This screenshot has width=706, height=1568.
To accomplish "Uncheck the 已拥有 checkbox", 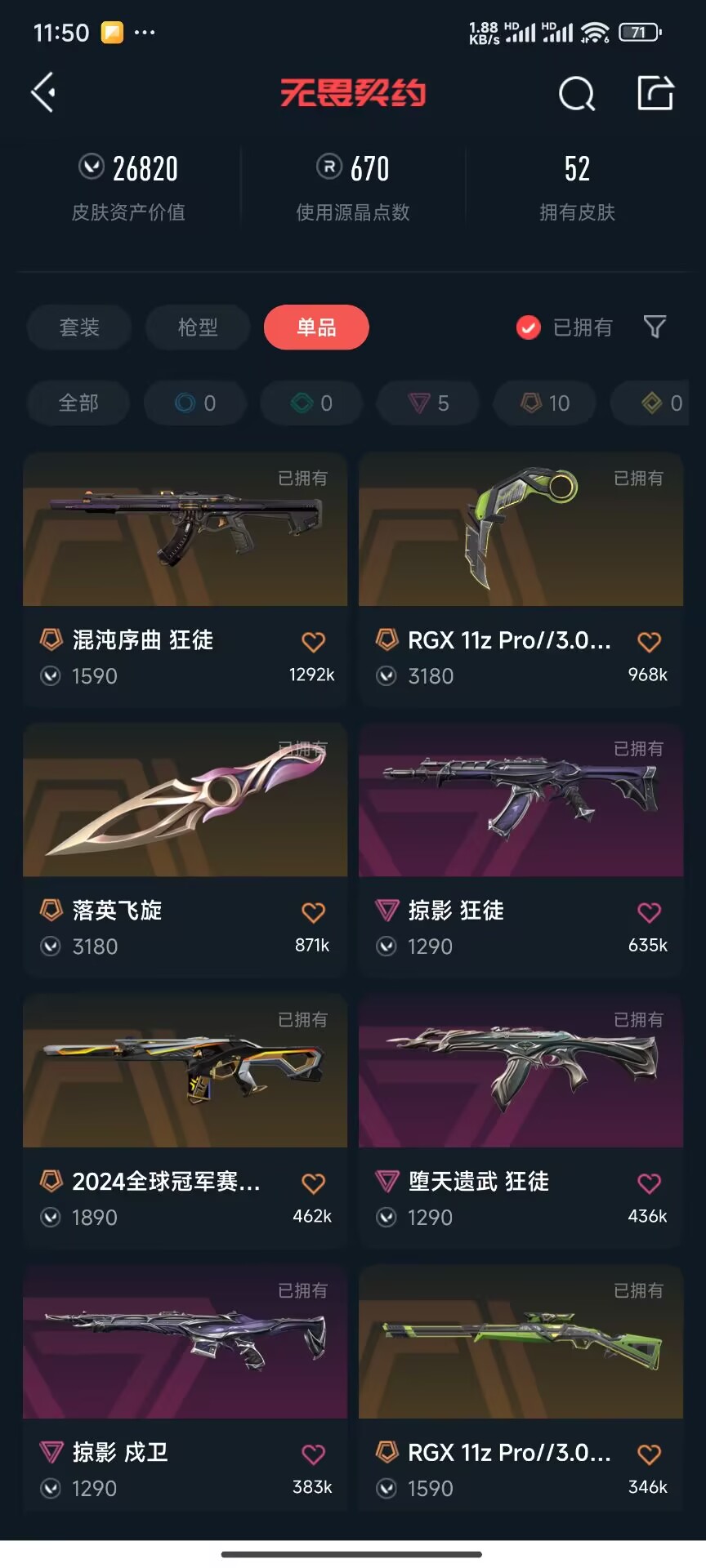I will pos(529,327).
